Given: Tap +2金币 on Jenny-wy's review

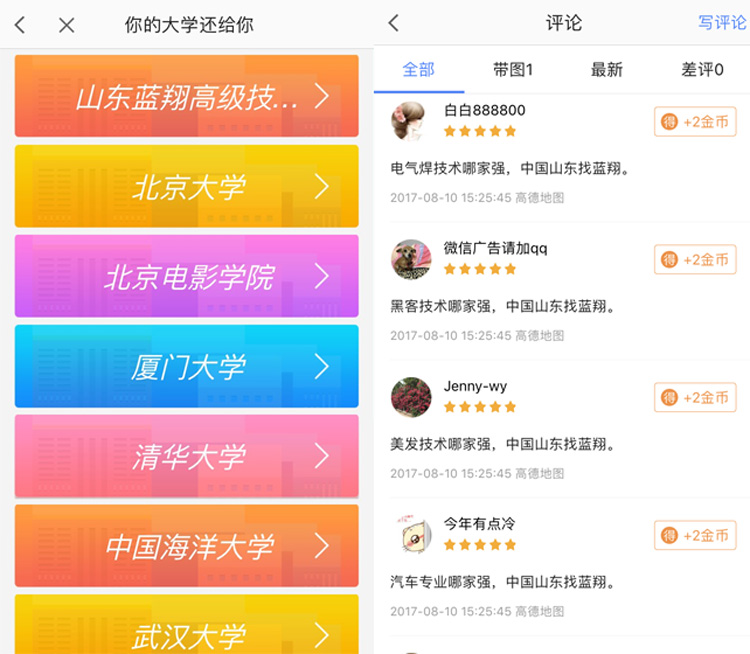Looking at the screenshot, I should (x=695, y=397).
